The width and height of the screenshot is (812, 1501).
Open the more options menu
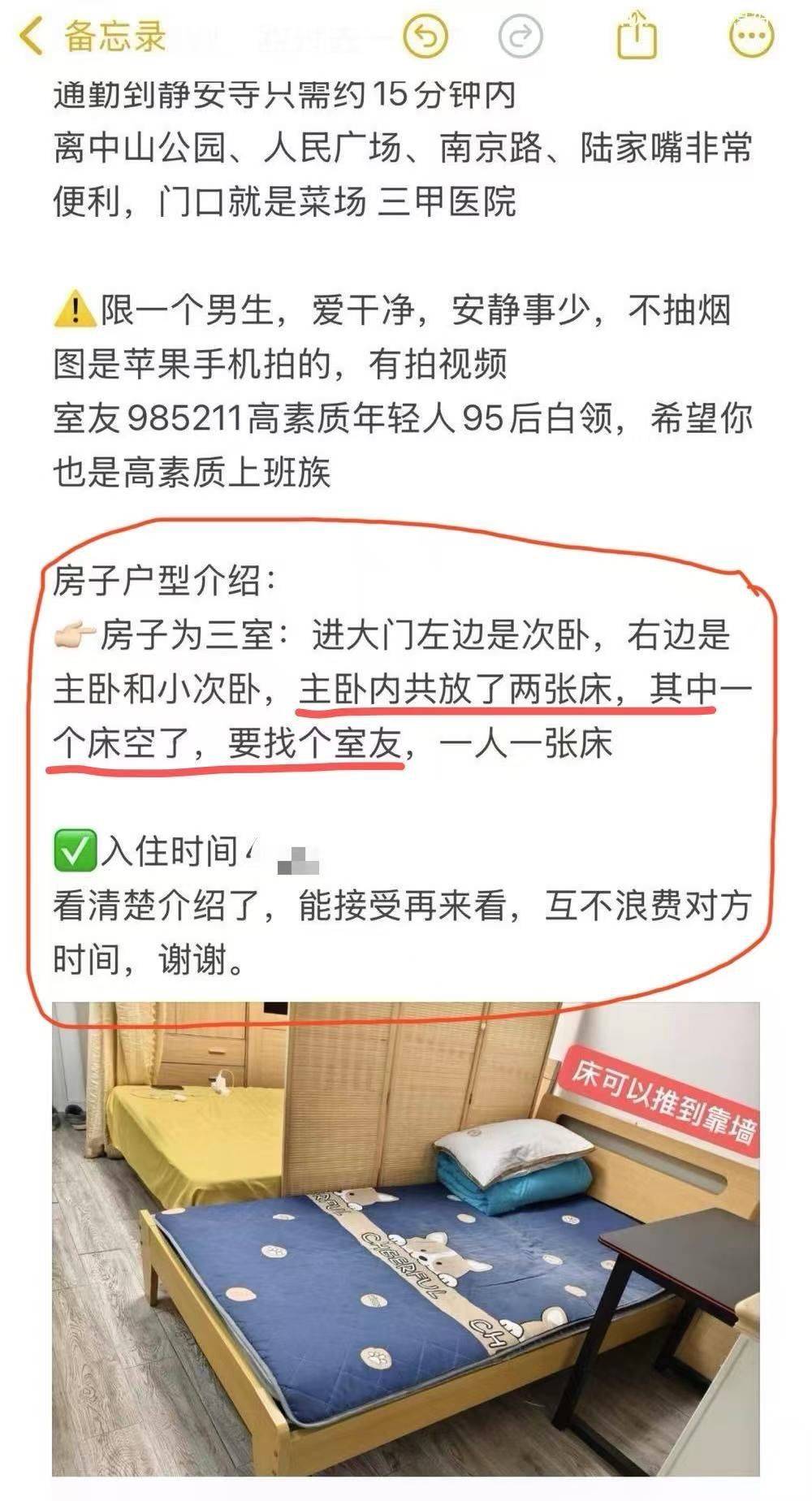tap(751, 36)
